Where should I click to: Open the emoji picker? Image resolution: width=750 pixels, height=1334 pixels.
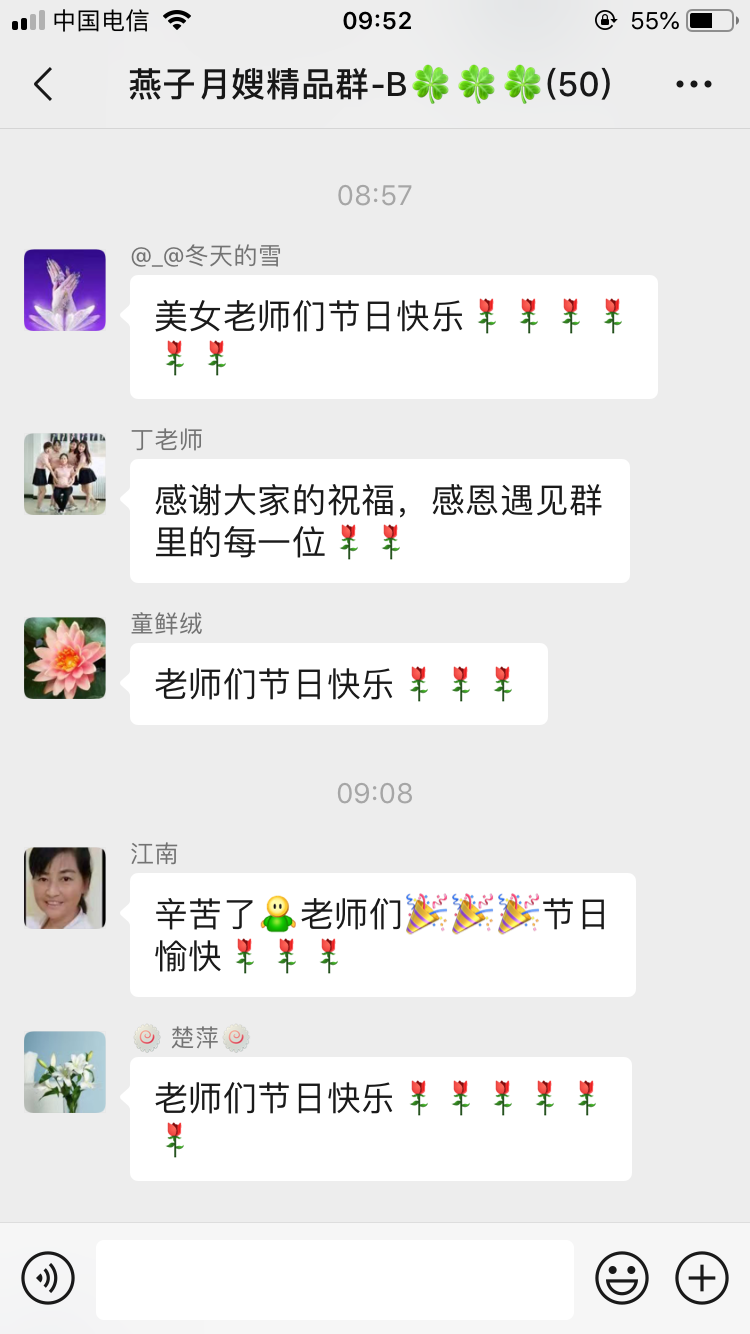(x=622, y=1278)
